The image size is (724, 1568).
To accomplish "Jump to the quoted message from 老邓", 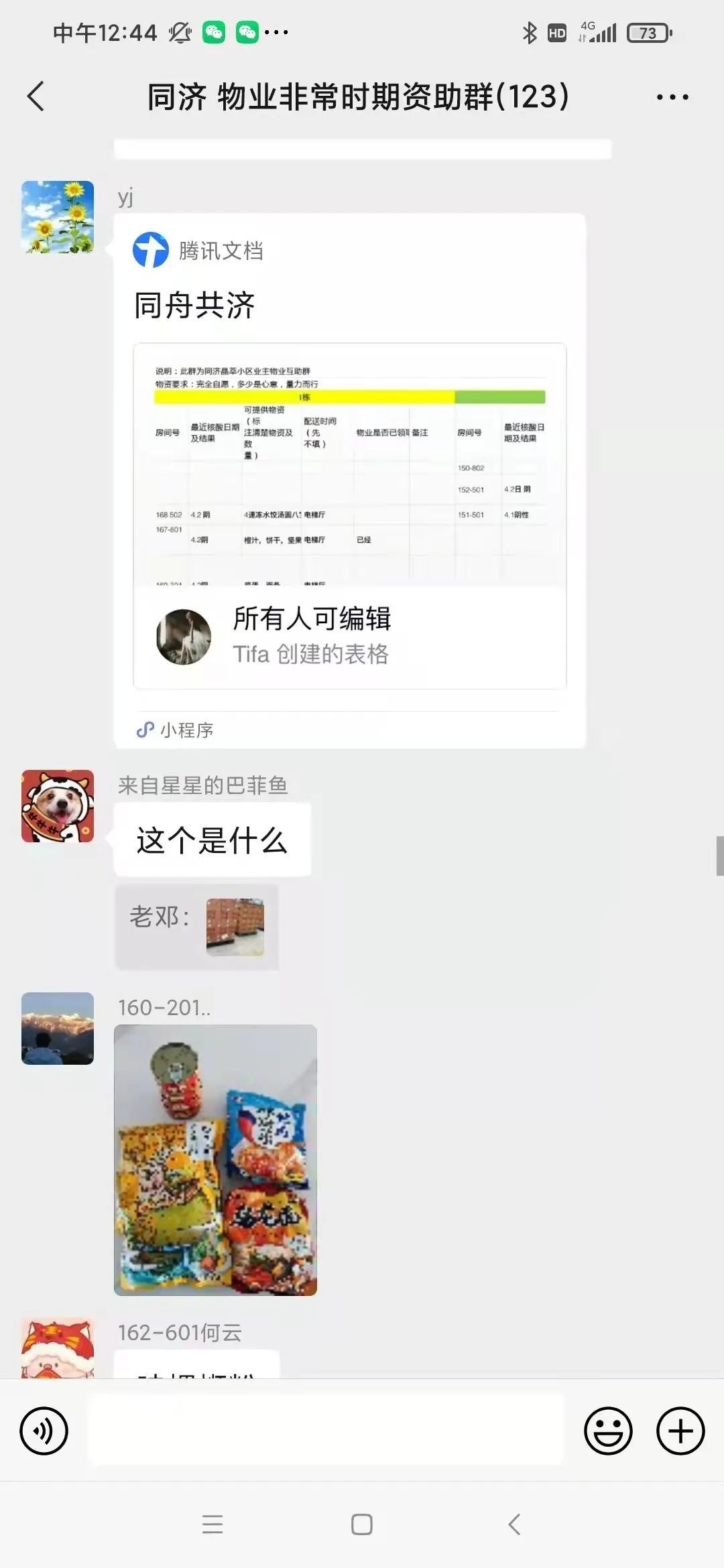I will pyautogui.click(x=196, y=926).
